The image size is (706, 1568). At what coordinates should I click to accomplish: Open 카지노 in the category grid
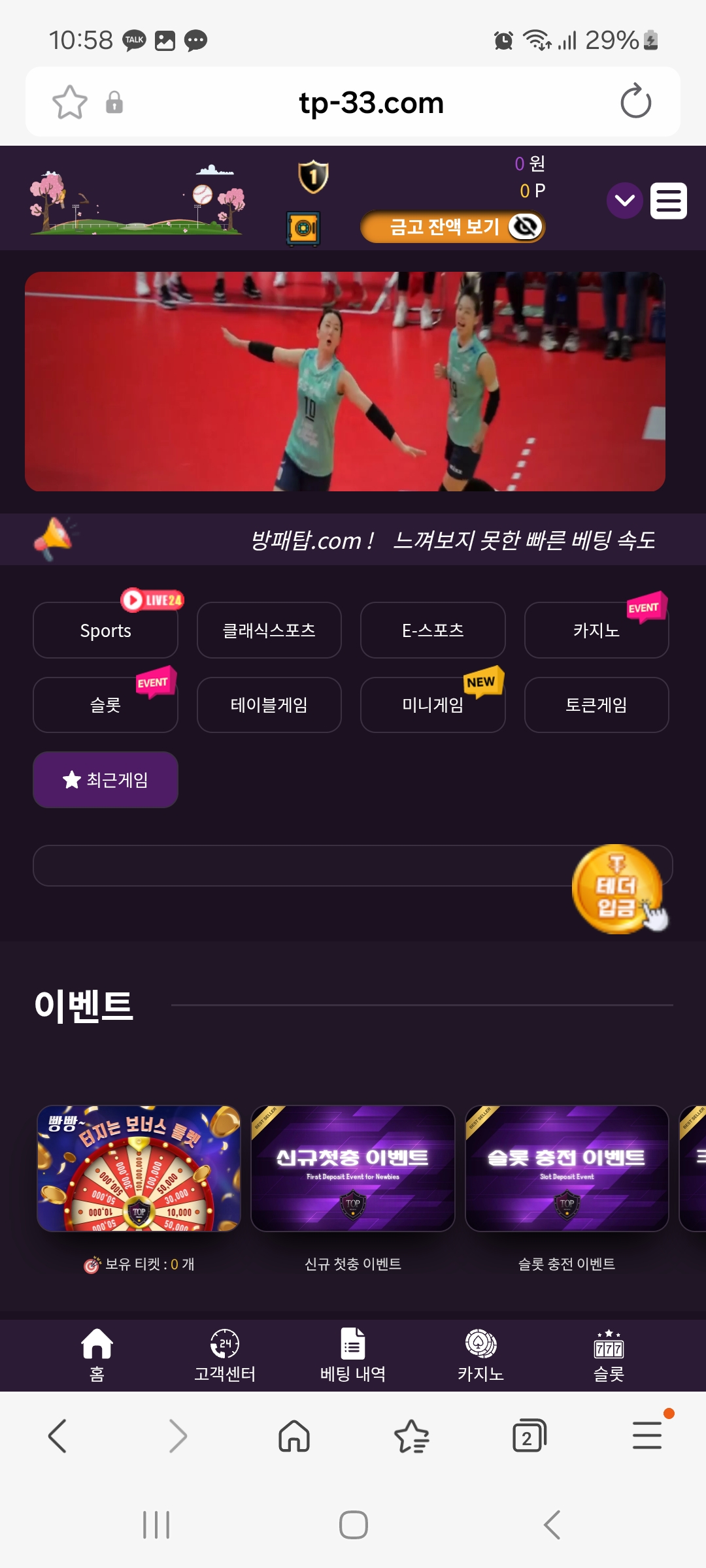point(596,630)
